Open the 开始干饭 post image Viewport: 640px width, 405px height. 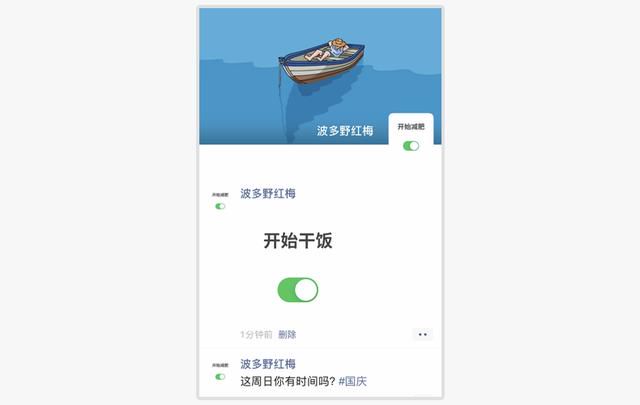click(297, 264)
